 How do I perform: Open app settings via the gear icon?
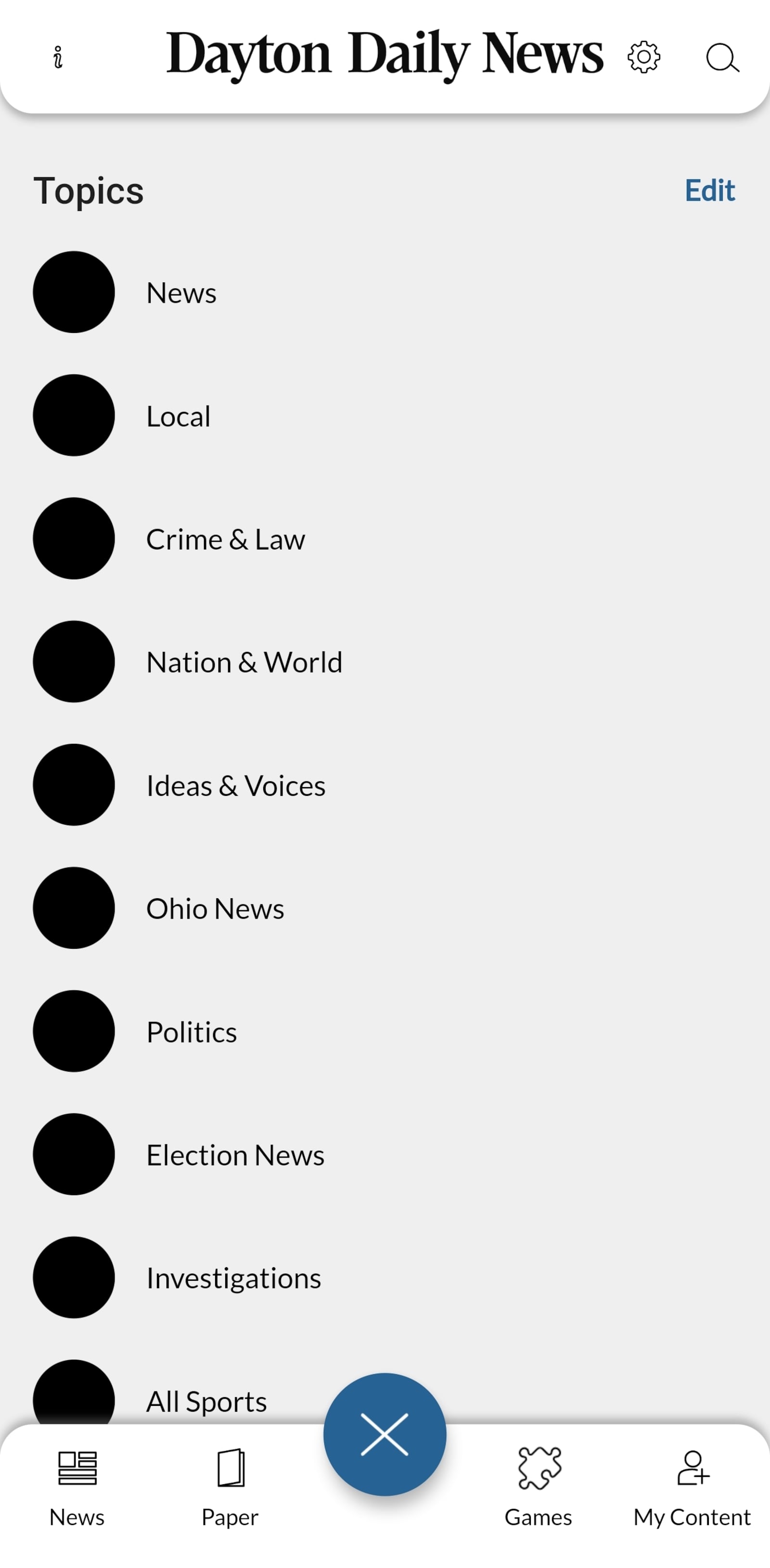pyautogui.click(x=643, y=58)
